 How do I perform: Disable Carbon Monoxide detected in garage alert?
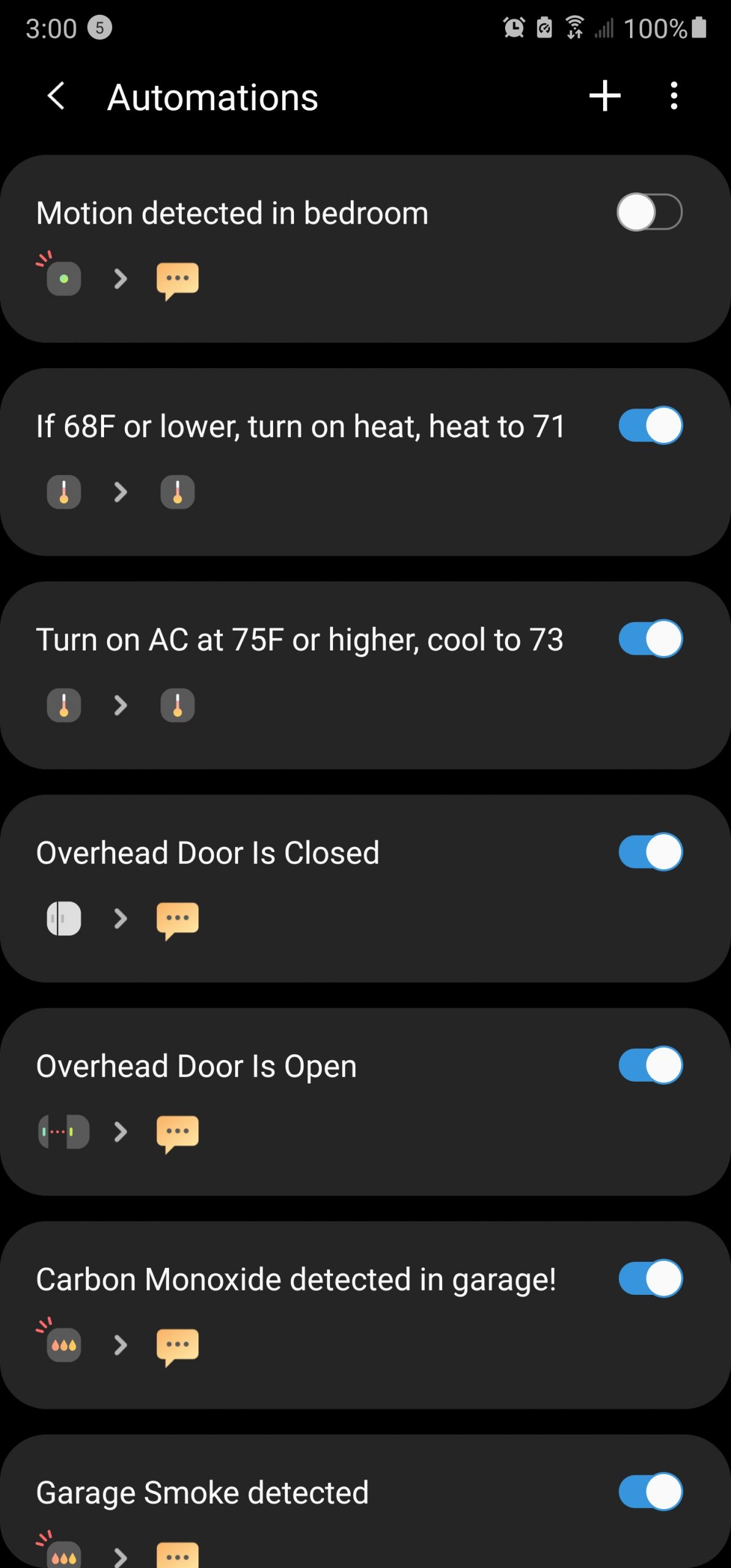click(x=650, y=1278)
